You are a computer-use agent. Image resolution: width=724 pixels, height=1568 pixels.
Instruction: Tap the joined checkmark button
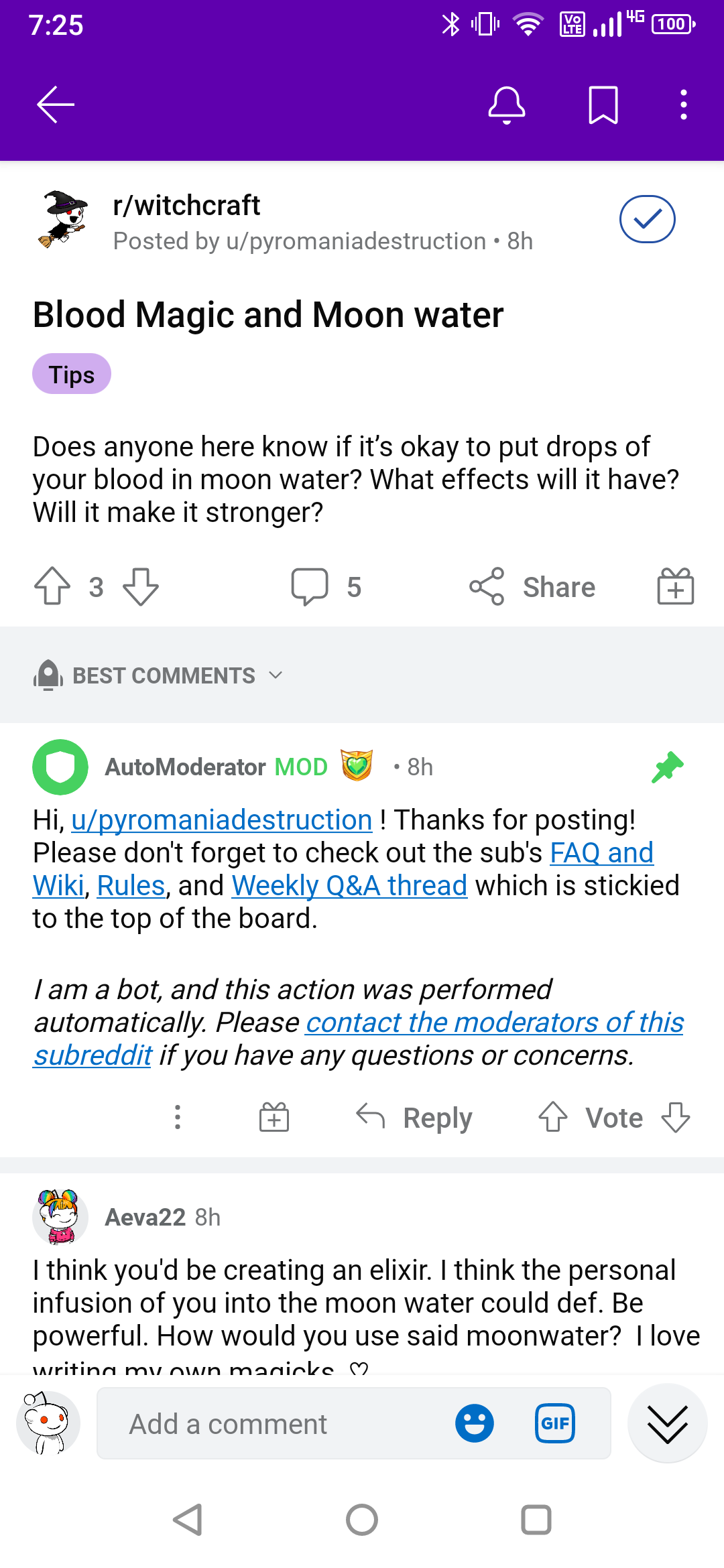pos(647,219)
